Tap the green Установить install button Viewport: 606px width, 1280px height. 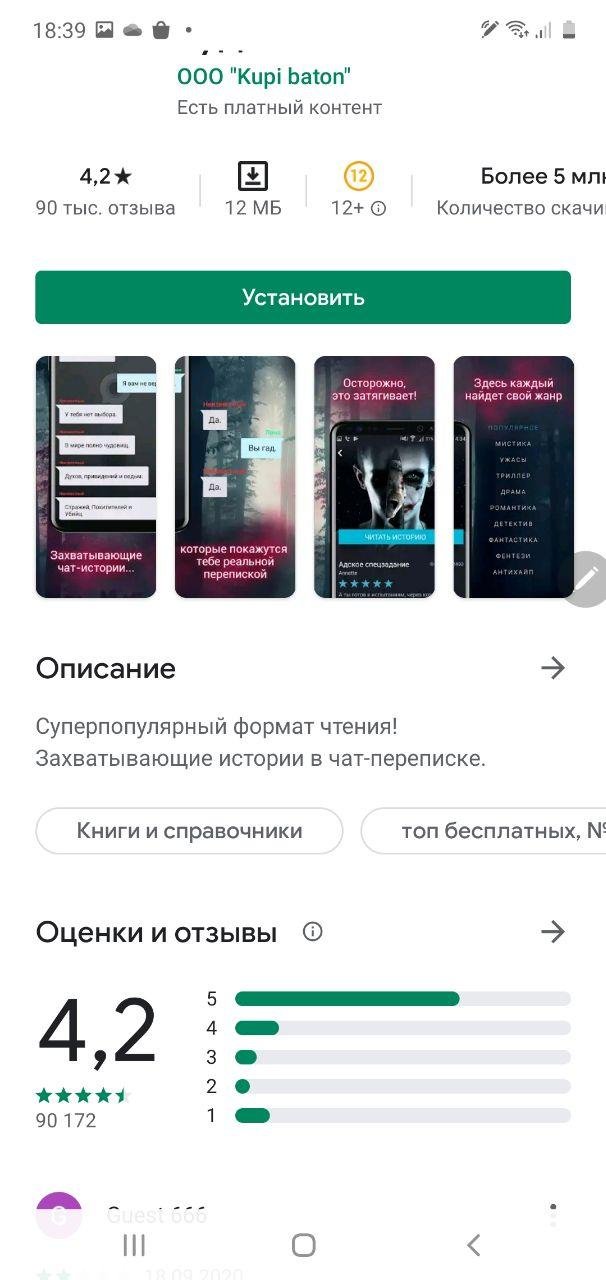pyautogui.click(x=302, y=297)
